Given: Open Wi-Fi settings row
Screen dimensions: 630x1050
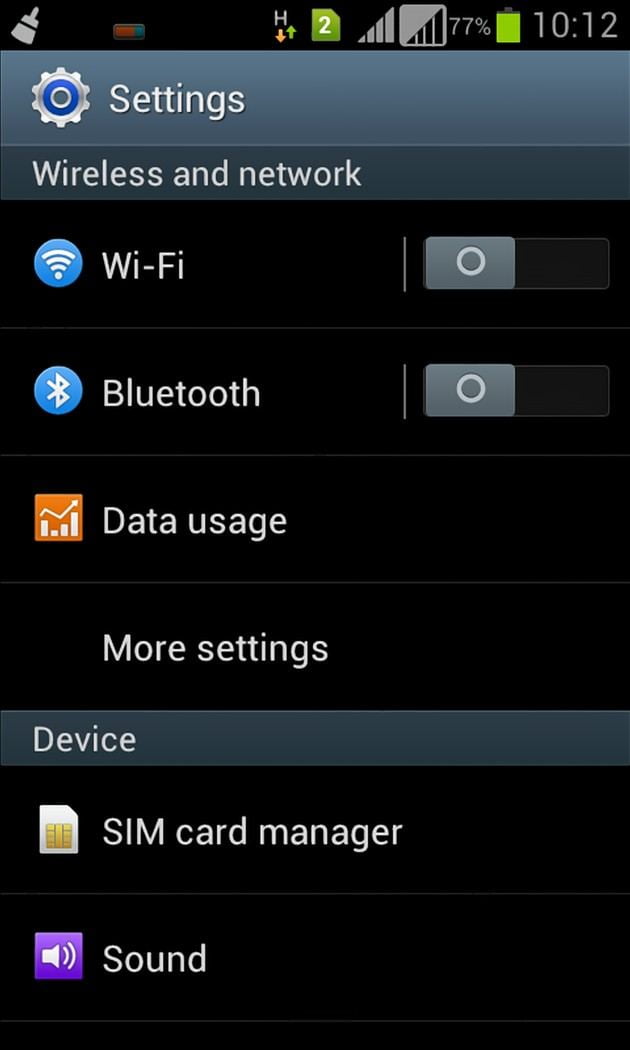Looking at the screenshot, I should pyautogui.click(x=200, y=265).
